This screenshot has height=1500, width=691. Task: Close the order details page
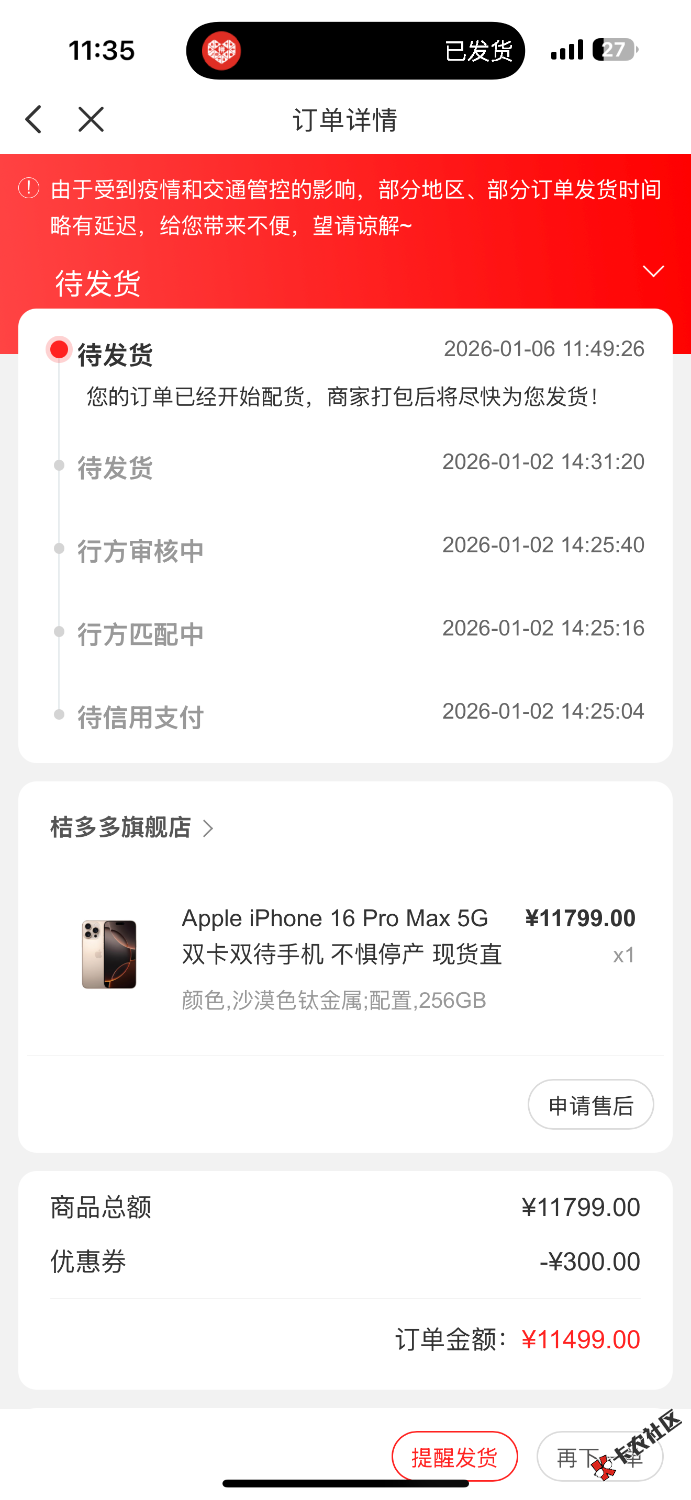[x=91, y=120]
